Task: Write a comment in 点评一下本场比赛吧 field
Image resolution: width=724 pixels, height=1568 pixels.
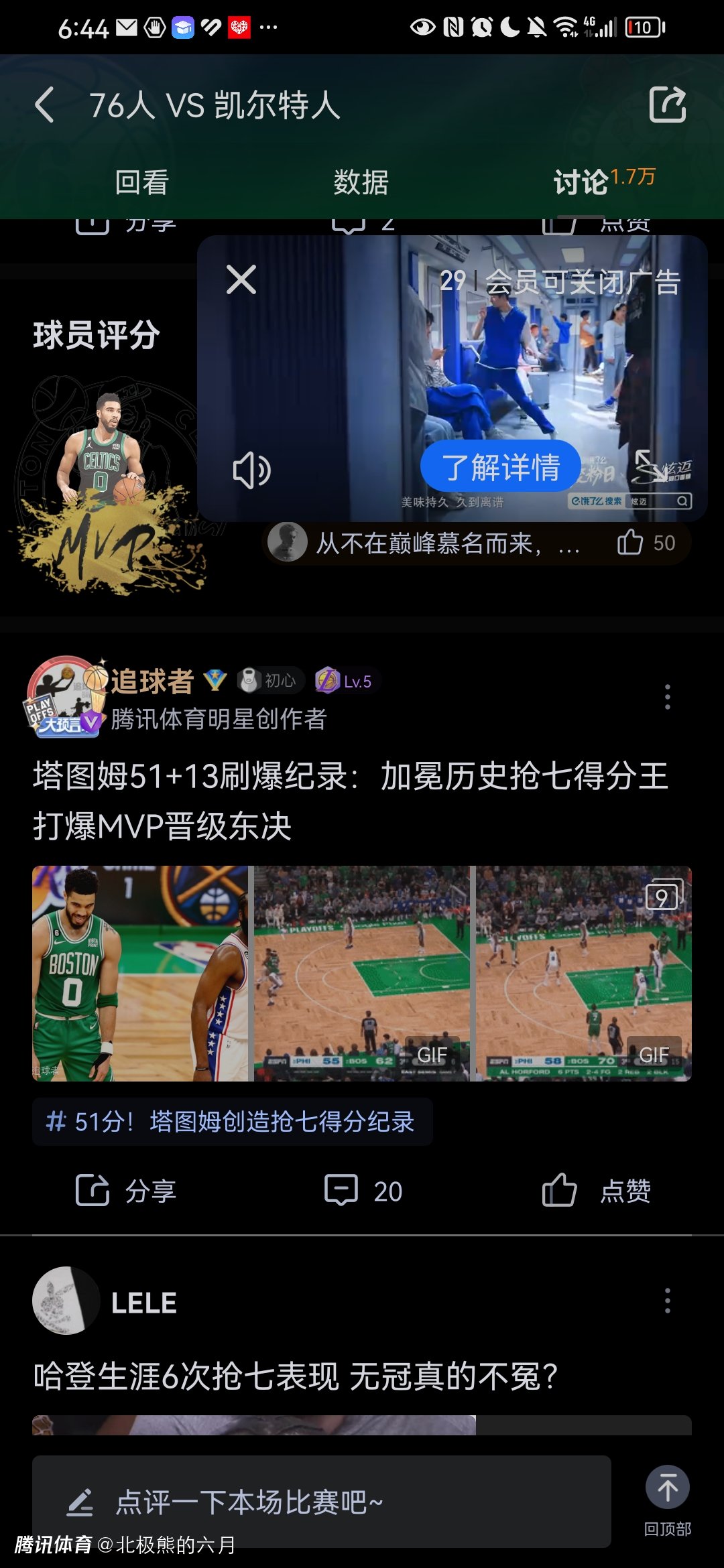Action: (322, 1502)
